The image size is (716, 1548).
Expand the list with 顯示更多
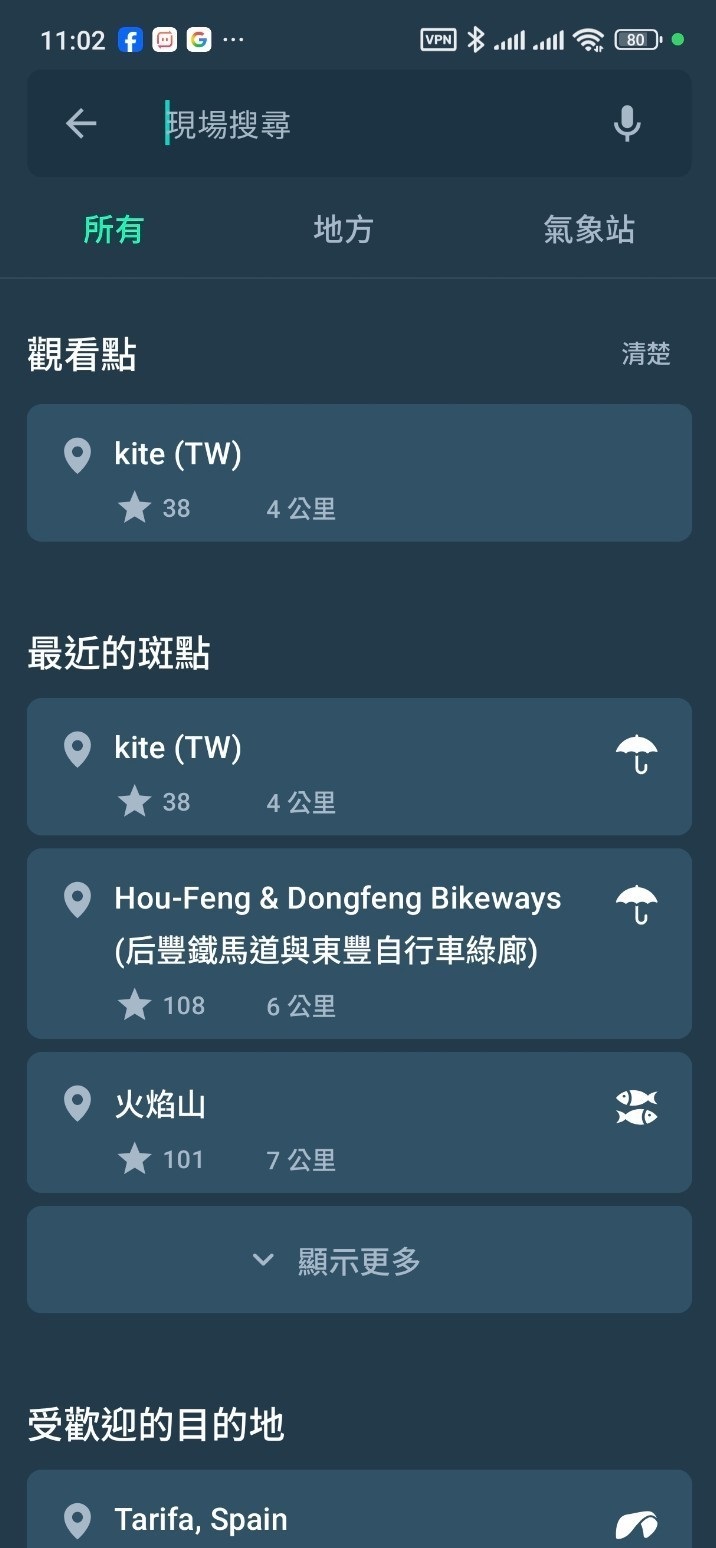tap(358, 1260)
